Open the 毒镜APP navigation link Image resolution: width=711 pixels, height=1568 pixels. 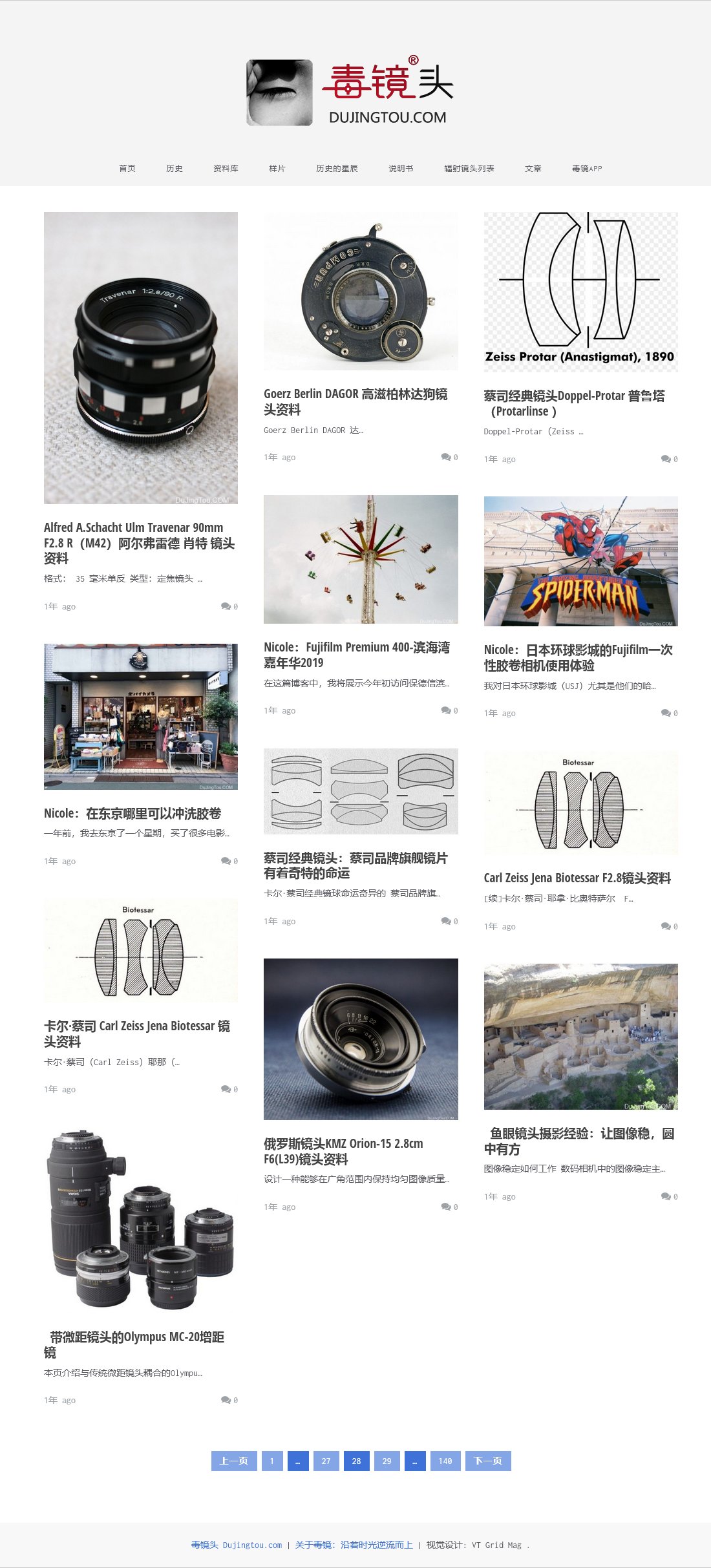pyautogui.click(x=587, y=168)
